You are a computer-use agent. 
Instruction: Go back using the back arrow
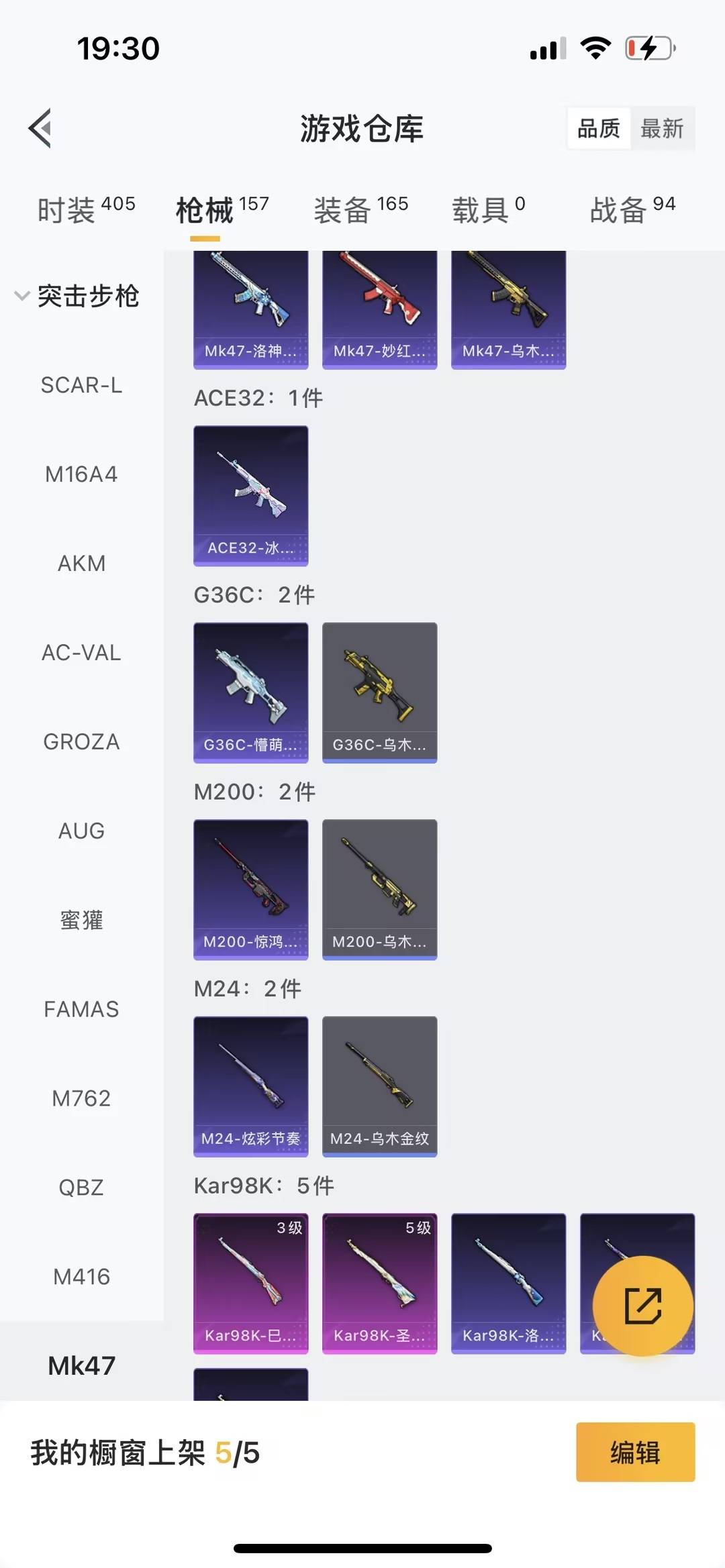[x=41, y=127]
